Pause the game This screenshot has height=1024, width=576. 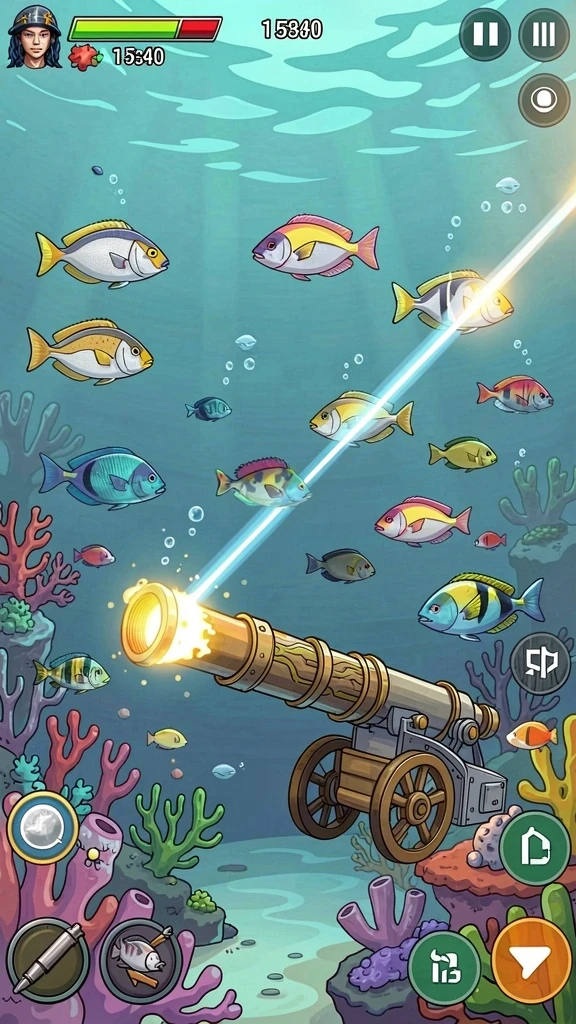[x=485, y=34]
